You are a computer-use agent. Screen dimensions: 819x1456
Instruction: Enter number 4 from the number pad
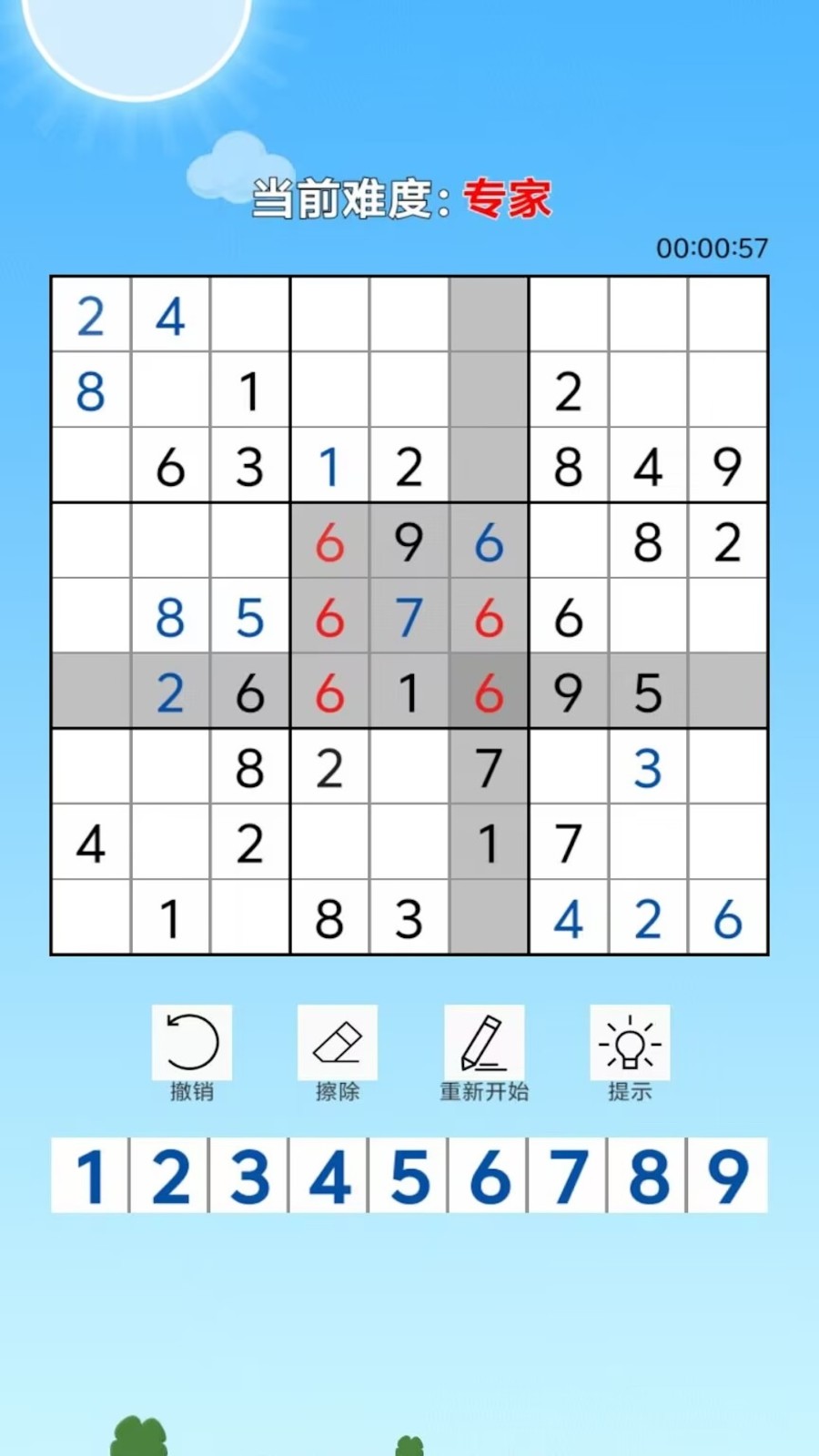329,1175
